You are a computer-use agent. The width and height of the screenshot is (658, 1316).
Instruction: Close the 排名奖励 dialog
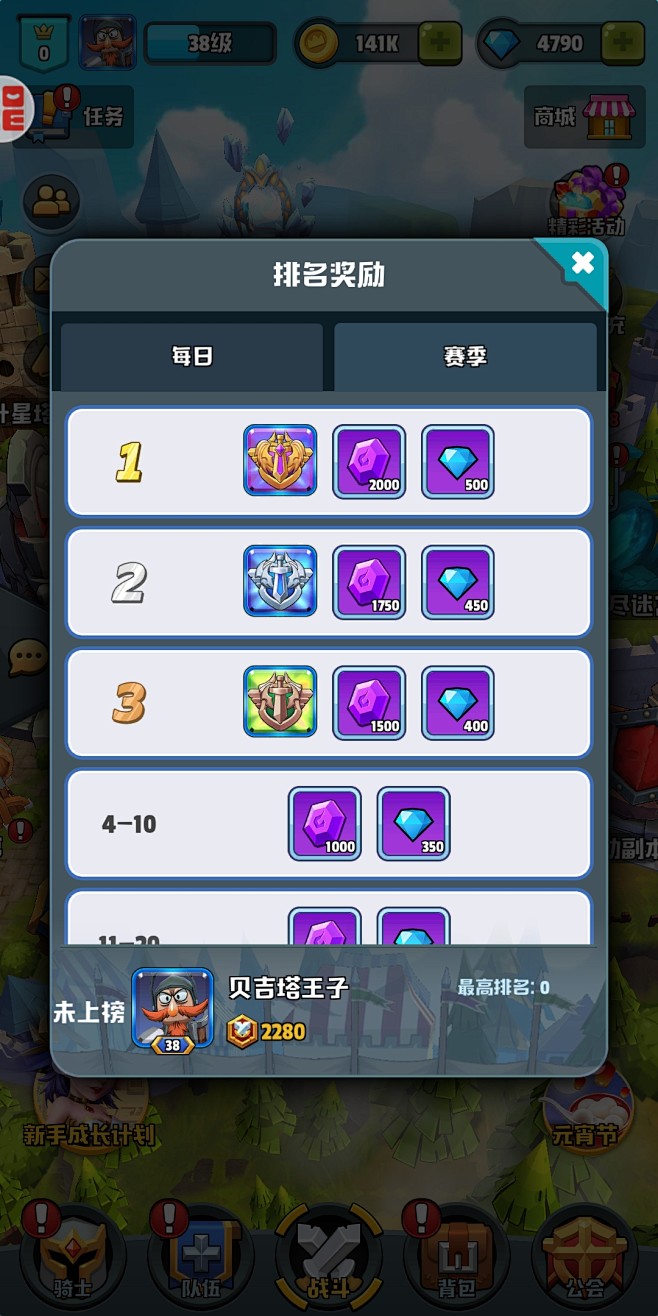pyautogui.click(x=582, y=264)
